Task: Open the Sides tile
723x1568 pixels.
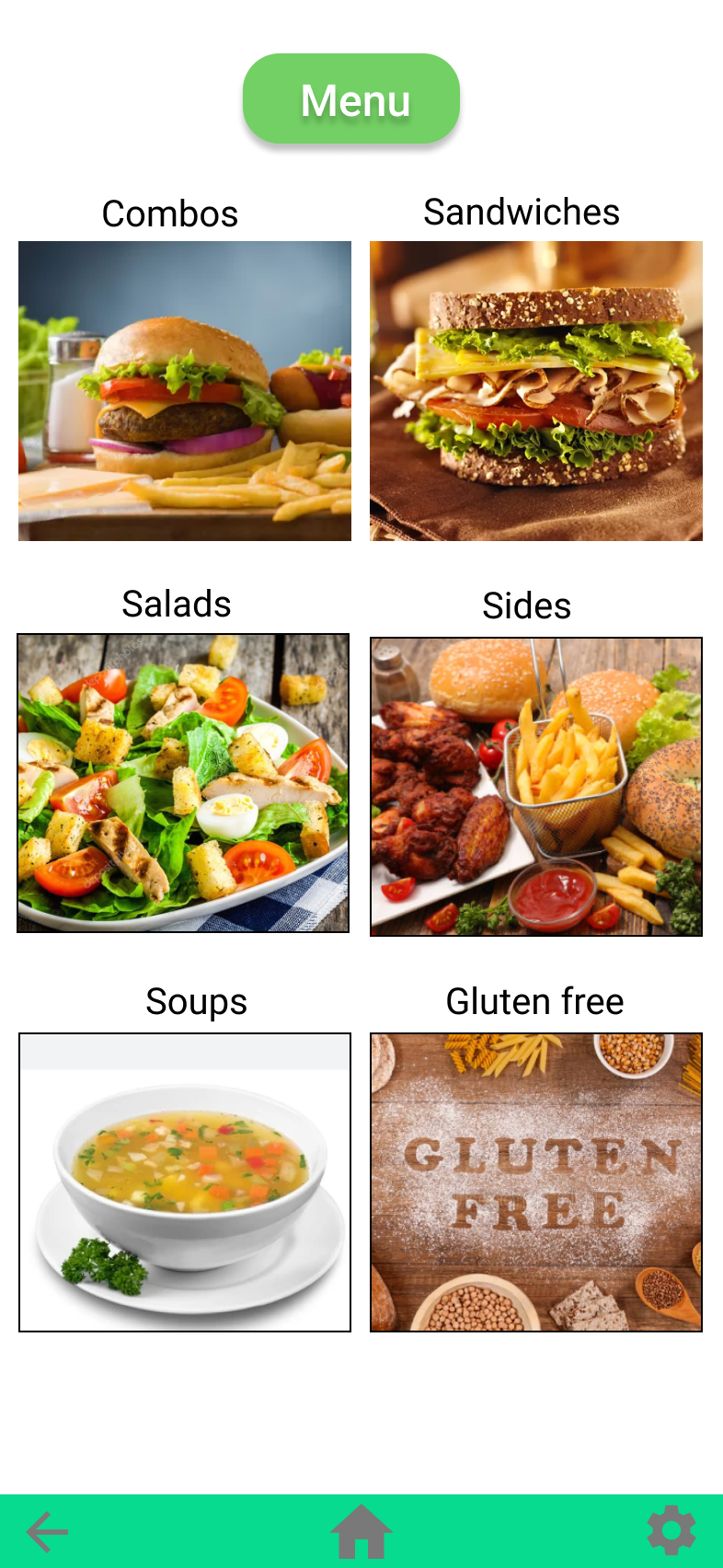Action: pyautogui.click(x=536, y=786)
